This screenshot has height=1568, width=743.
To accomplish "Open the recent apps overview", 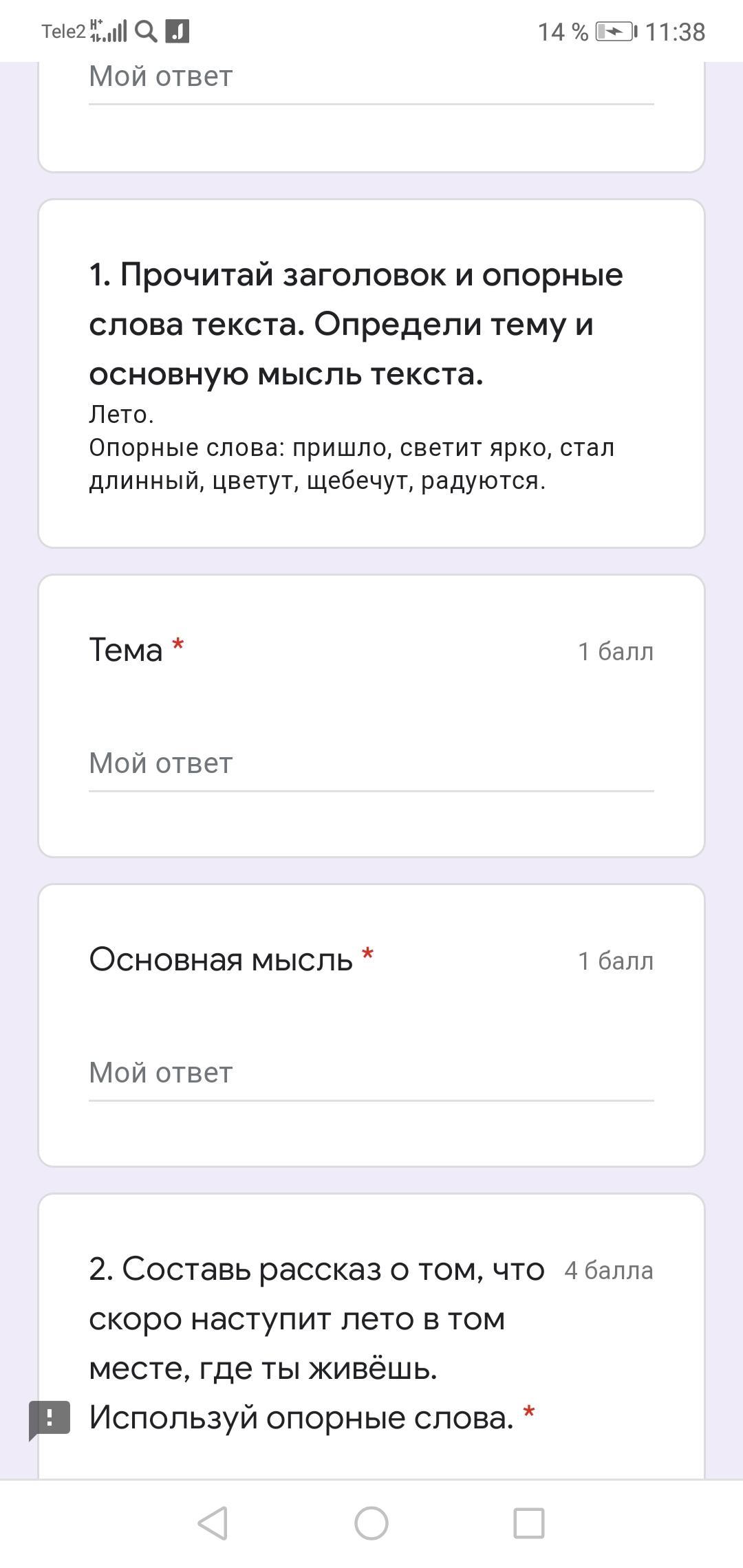I will tap(529, 1523).
